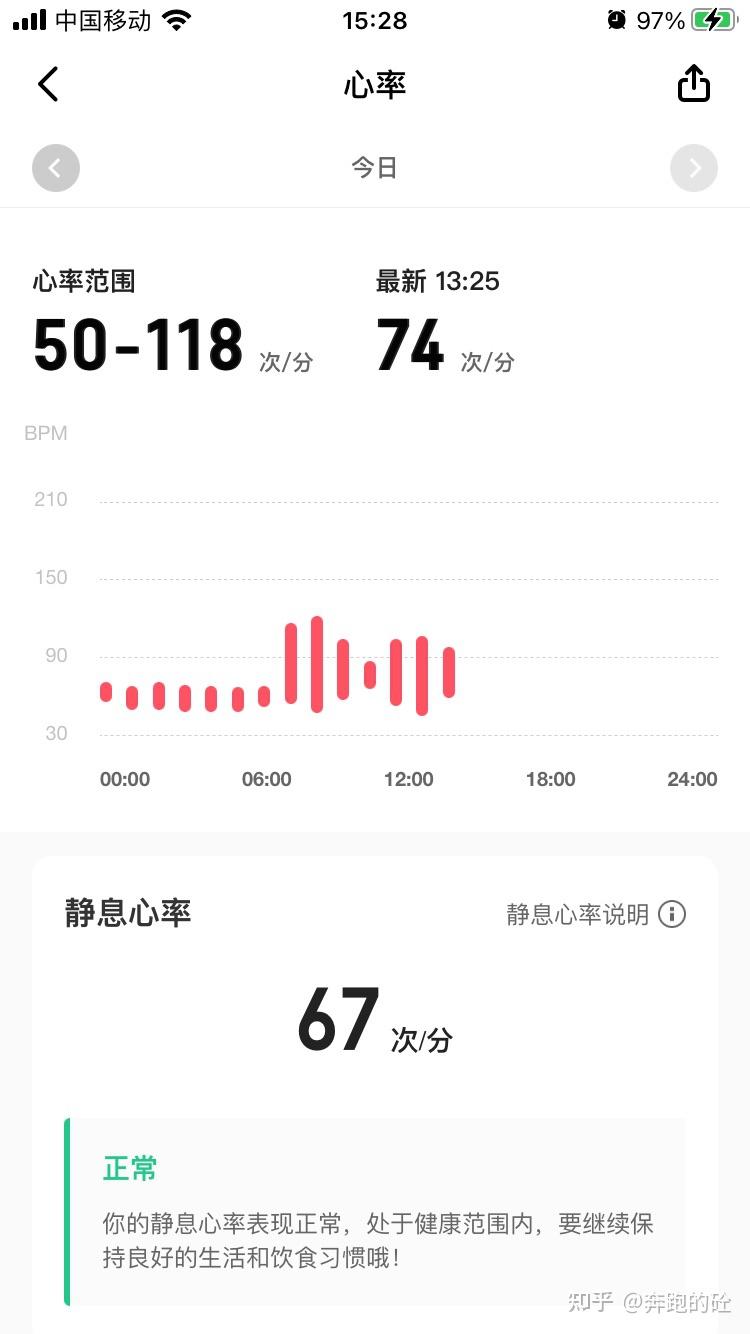This screenshot has width=750, height=1334.
Task: Advance to next day with right chevron
Action: click(694, 167)
